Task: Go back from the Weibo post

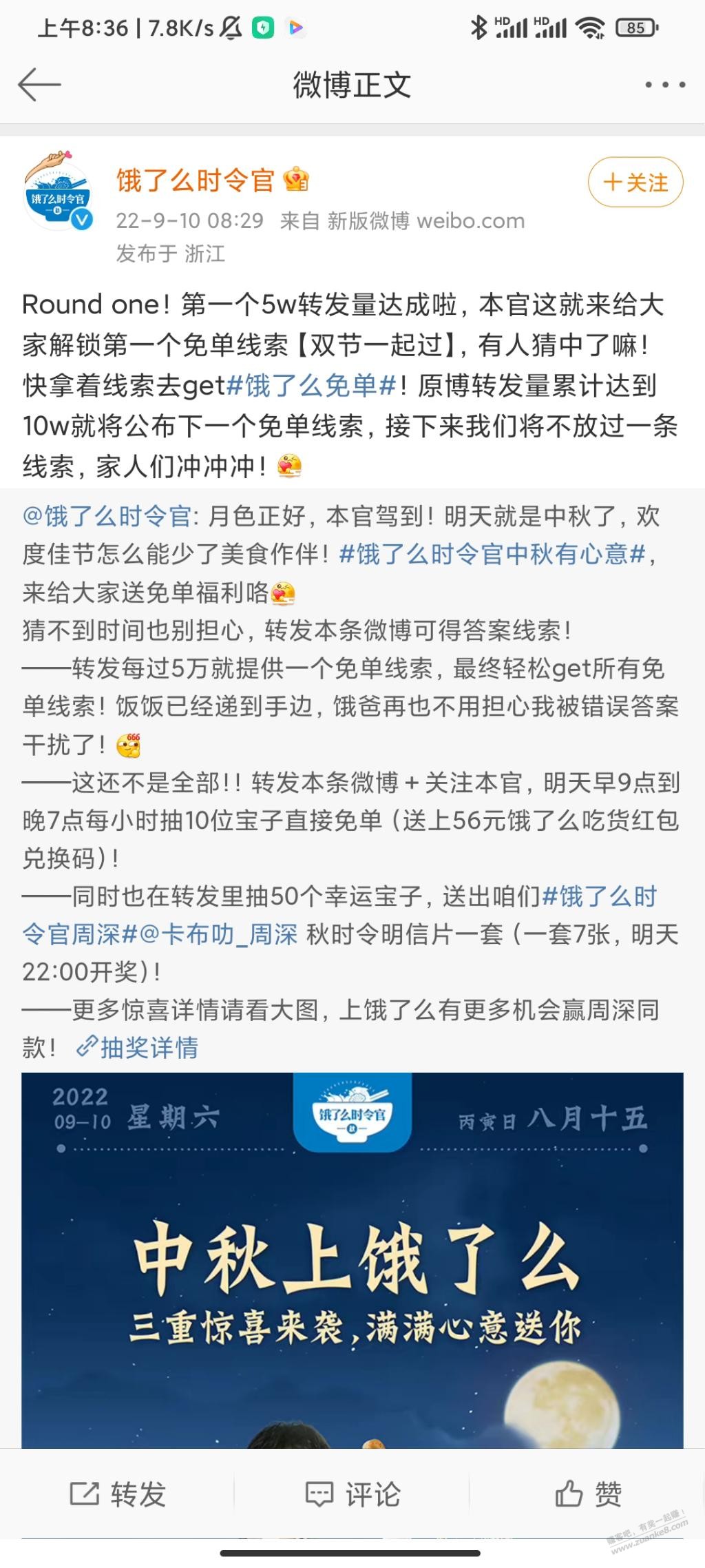Action: 39,85
